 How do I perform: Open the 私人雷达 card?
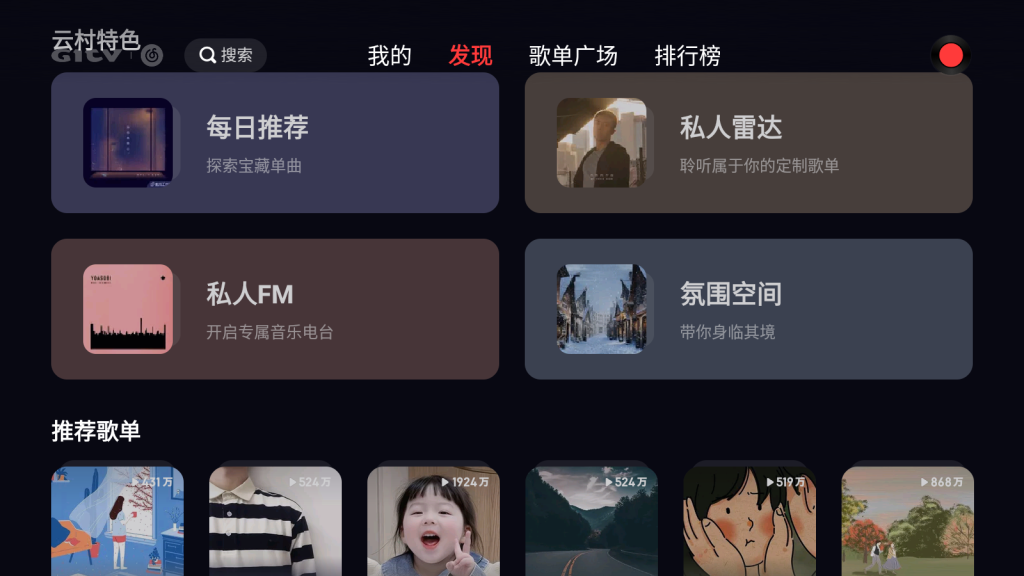[748, 143]
